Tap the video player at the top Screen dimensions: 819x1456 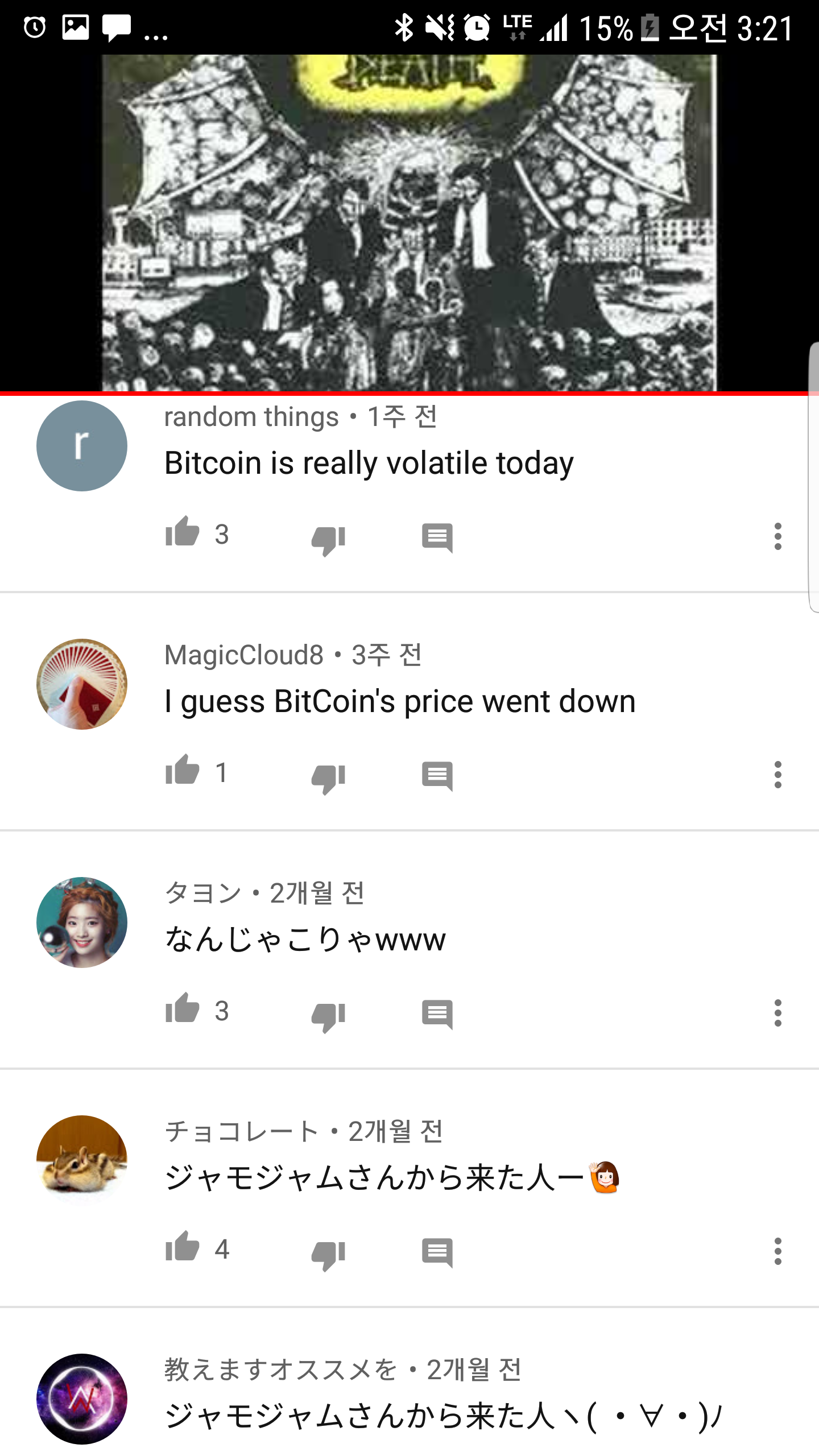point(409,223)
